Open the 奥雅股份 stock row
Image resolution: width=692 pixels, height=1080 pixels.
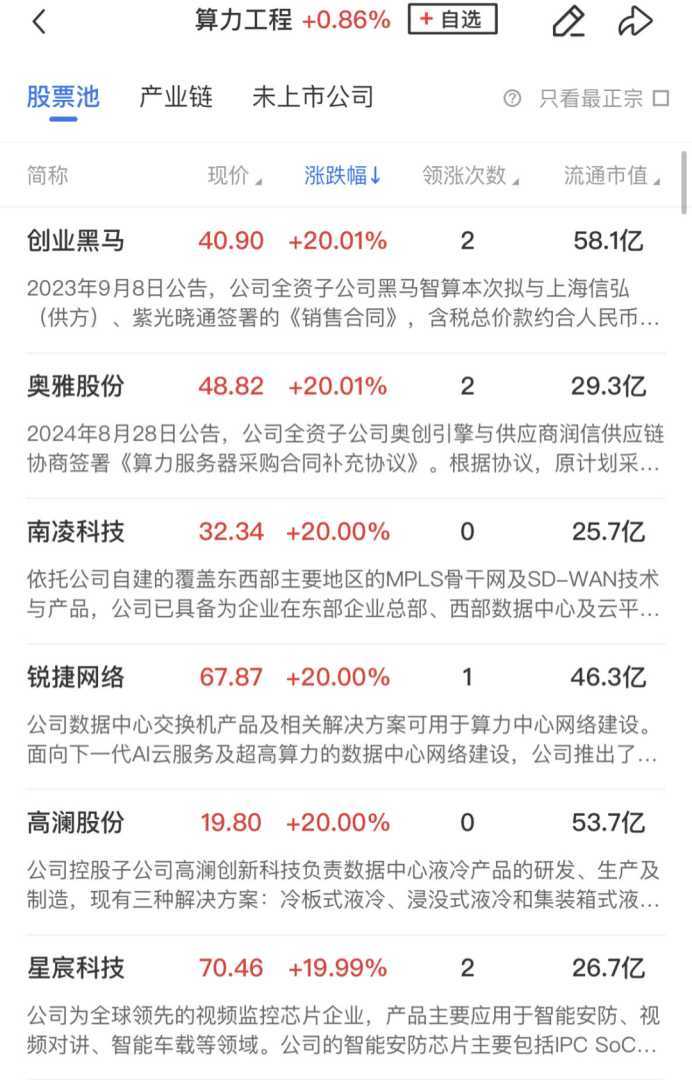(76, 386)
